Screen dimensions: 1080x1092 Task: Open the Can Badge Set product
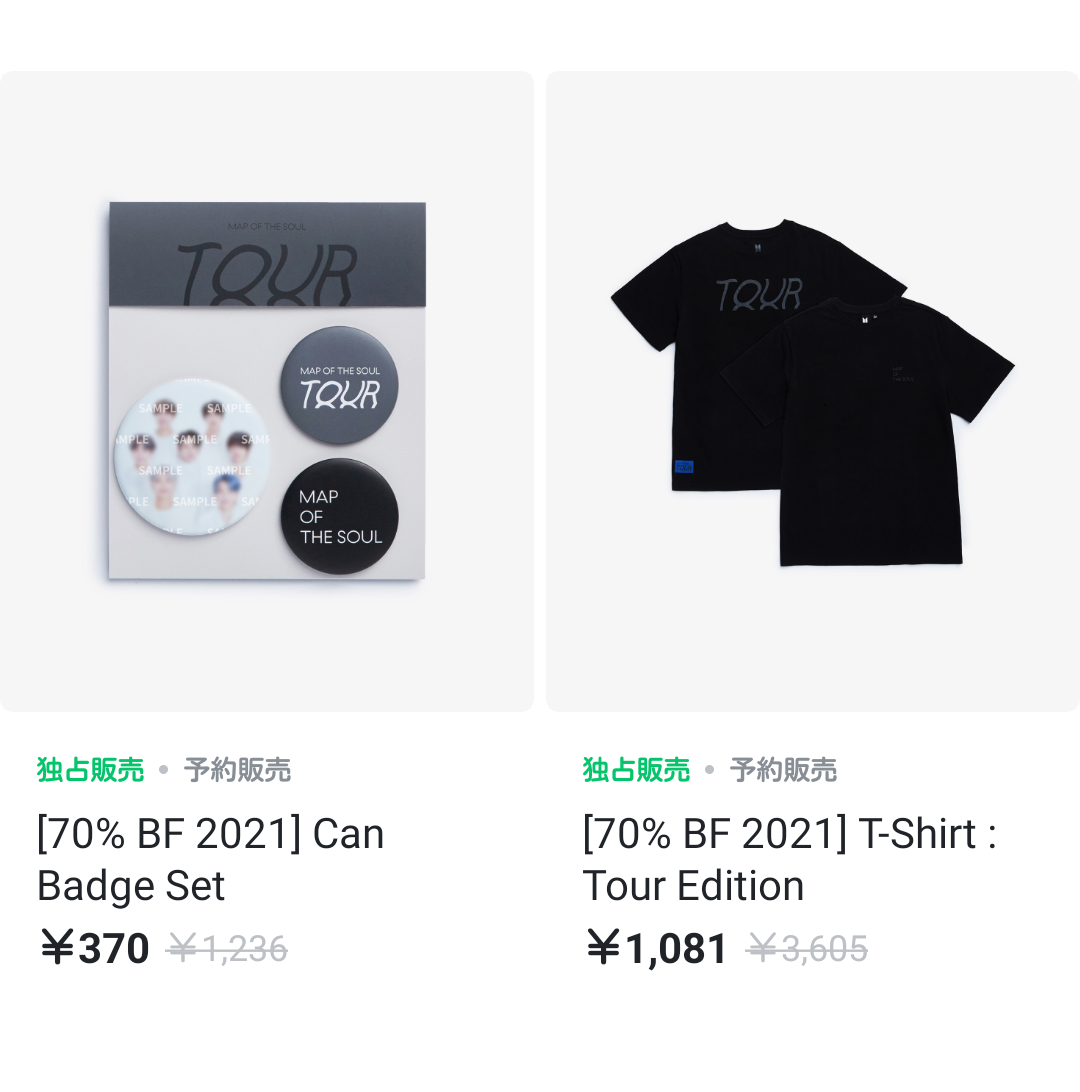click(x=267, y=391)
